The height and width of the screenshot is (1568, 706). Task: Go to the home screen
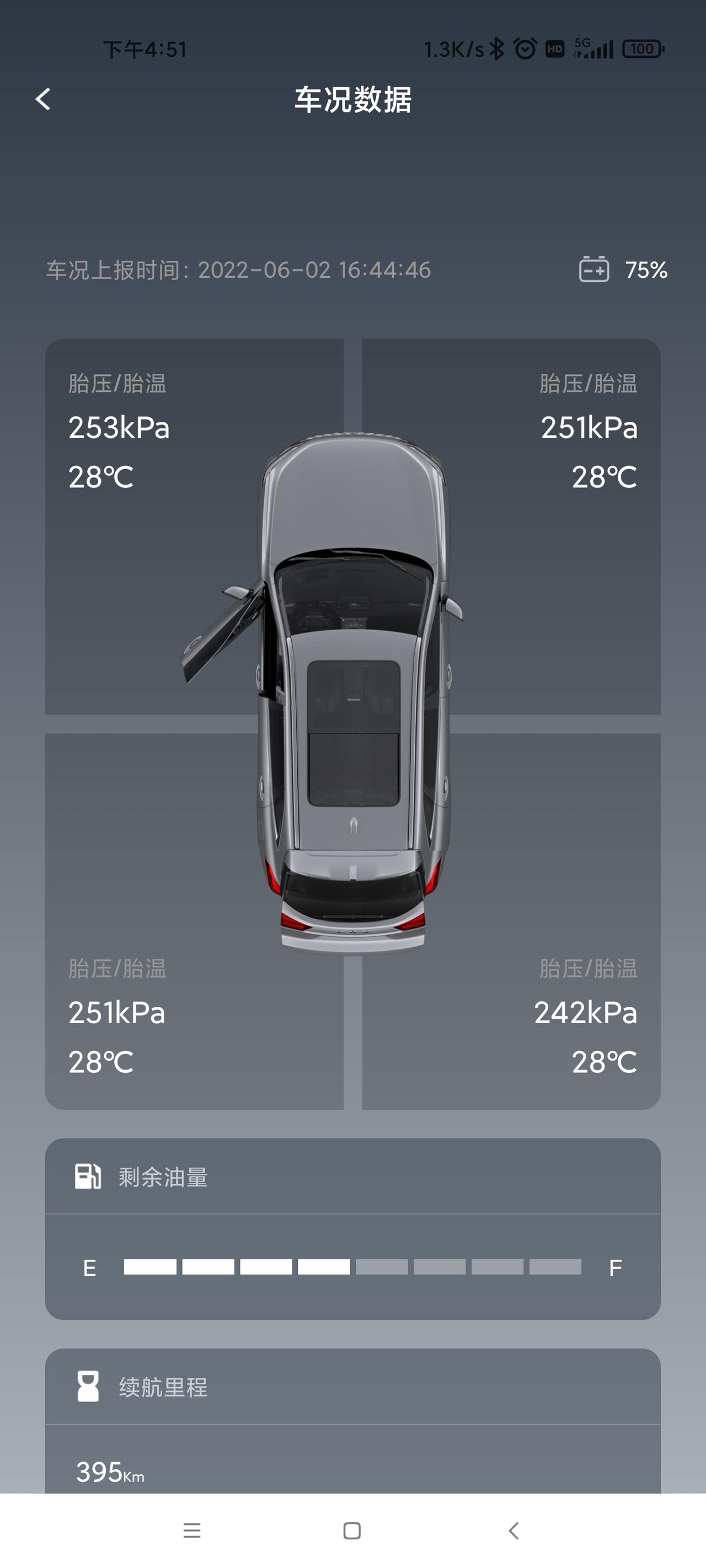352,1529
